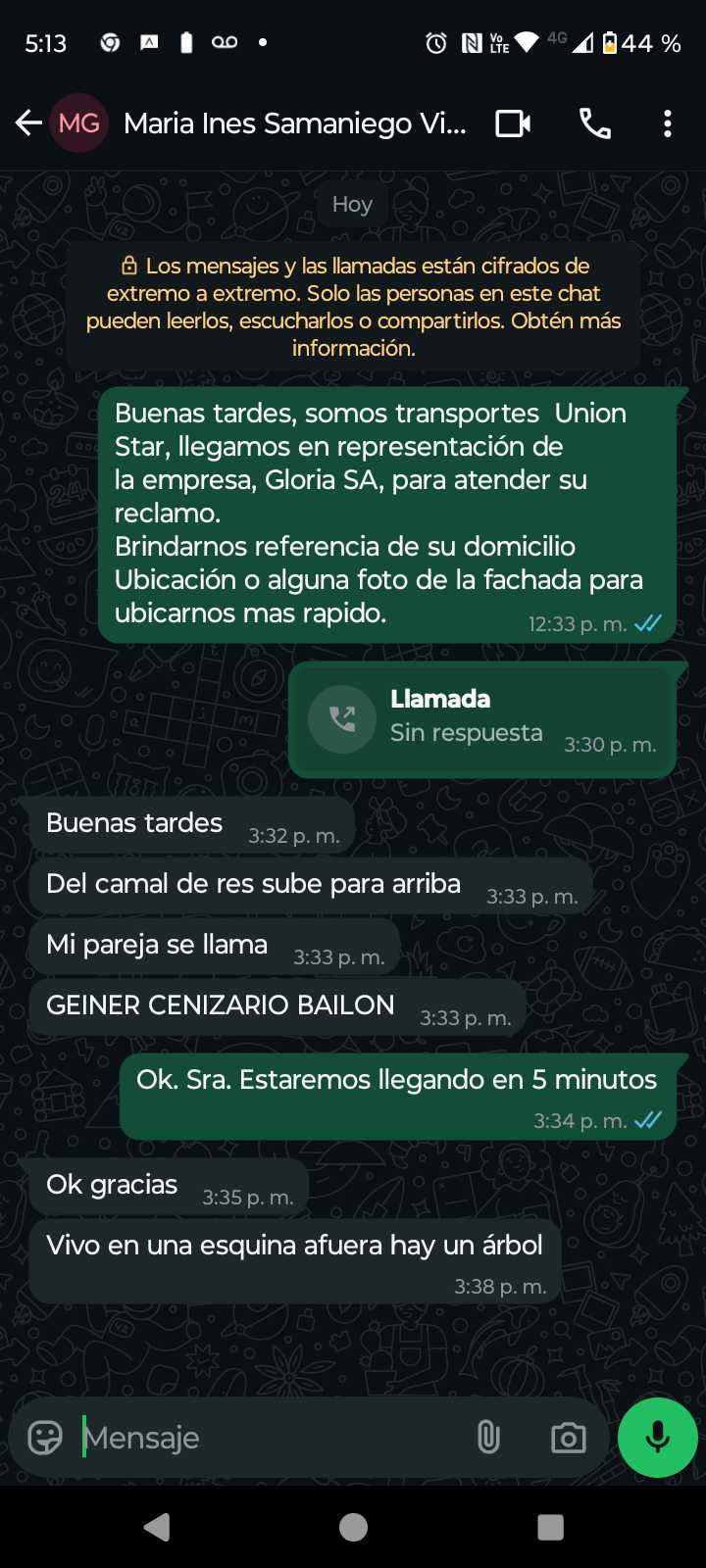Start a video call with Maria Ines
706x1568 pixels.
513,123
